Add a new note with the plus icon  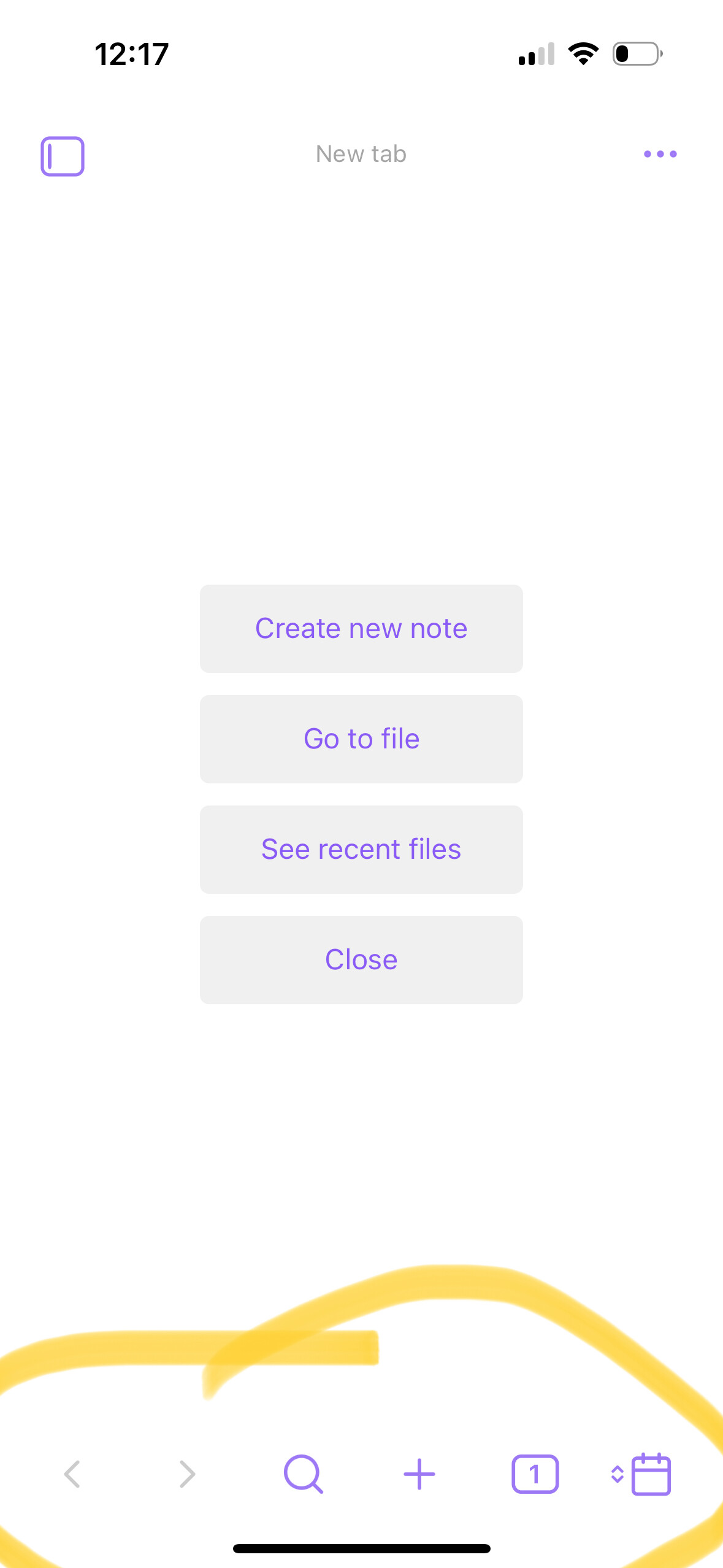click(419, 1474)
